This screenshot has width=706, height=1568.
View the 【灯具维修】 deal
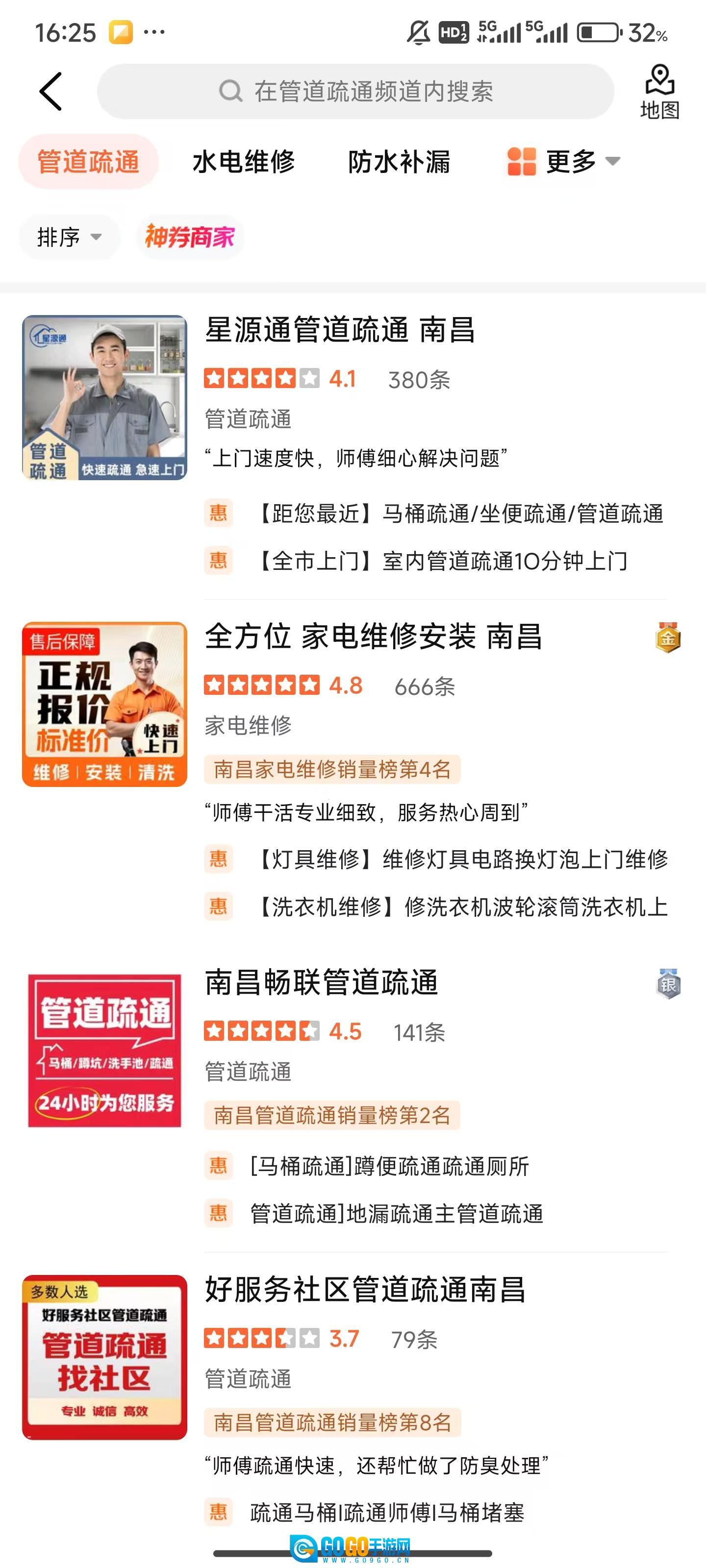[462, 859]
